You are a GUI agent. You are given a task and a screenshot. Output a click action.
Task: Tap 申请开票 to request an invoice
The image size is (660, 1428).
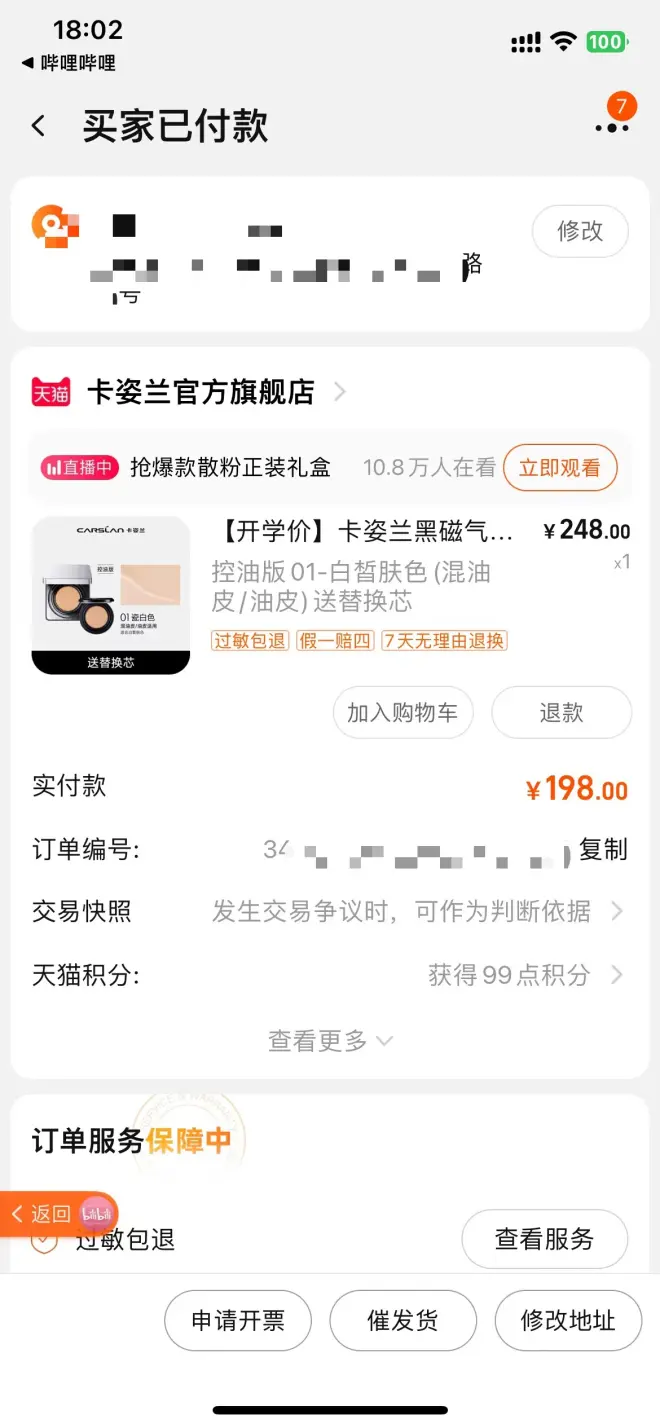(x=238, y=1321)
